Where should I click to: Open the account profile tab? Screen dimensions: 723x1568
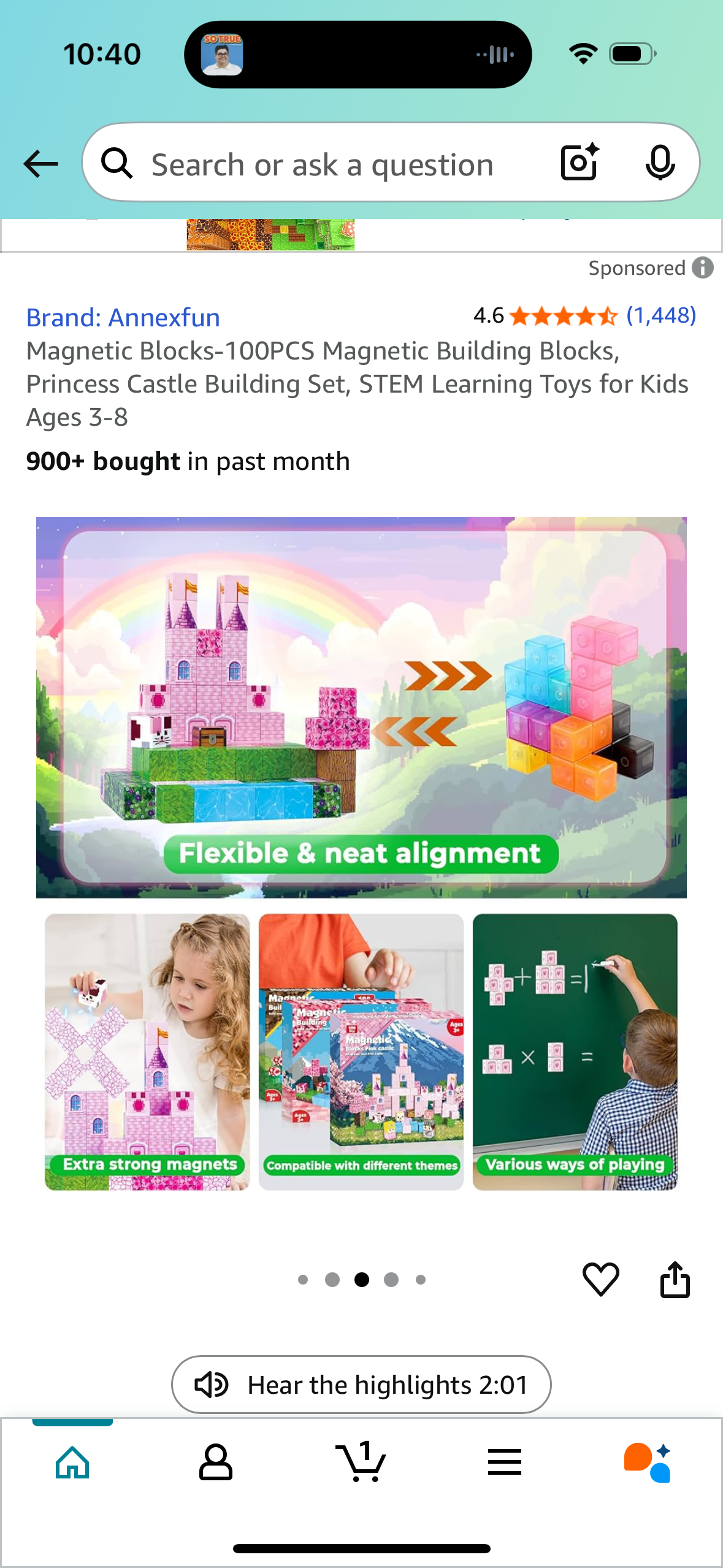(x=216, y=1462)
